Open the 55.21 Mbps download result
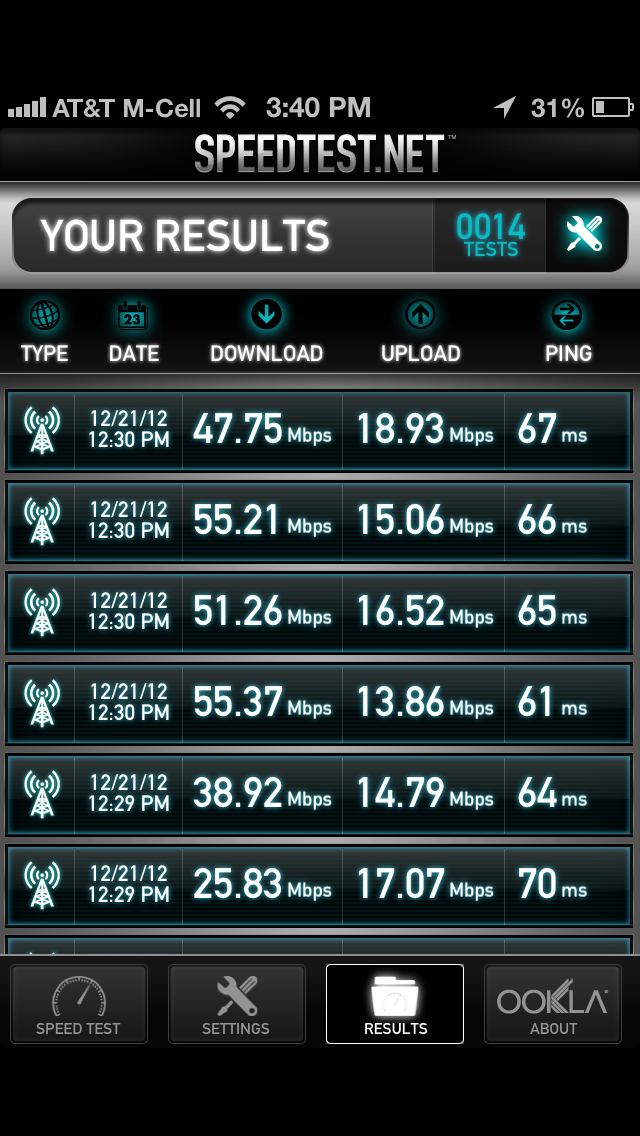This screenshot has height=1136, width=640. (x=319, y=522)
